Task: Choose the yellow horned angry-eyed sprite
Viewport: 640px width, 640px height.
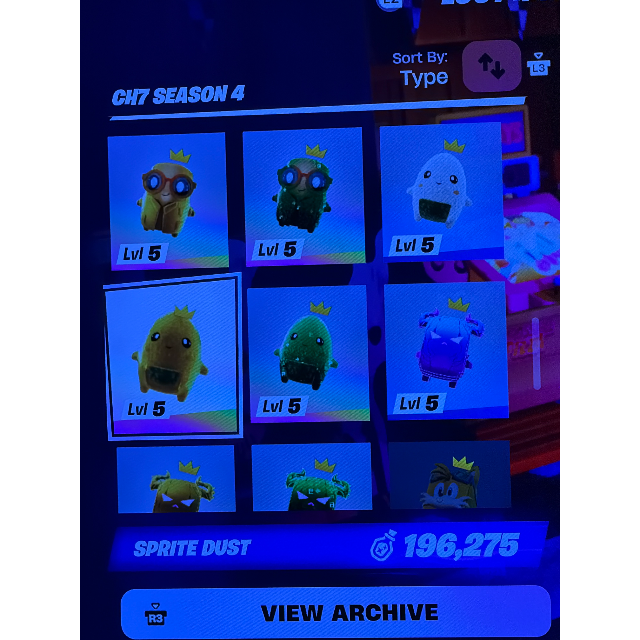Action: click(176, 479)
